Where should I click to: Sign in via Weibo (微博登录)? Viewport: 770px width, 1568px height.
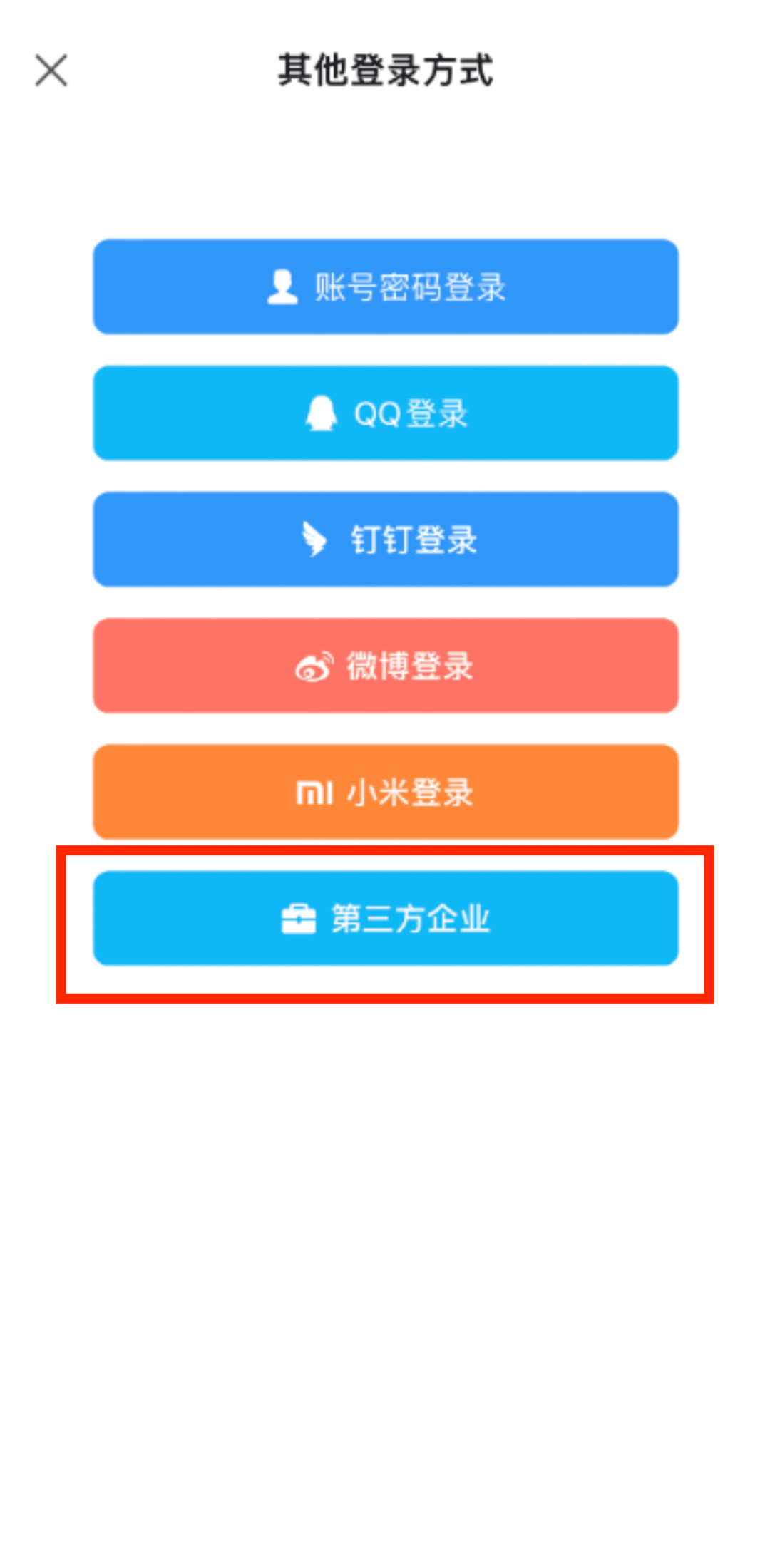385,665
